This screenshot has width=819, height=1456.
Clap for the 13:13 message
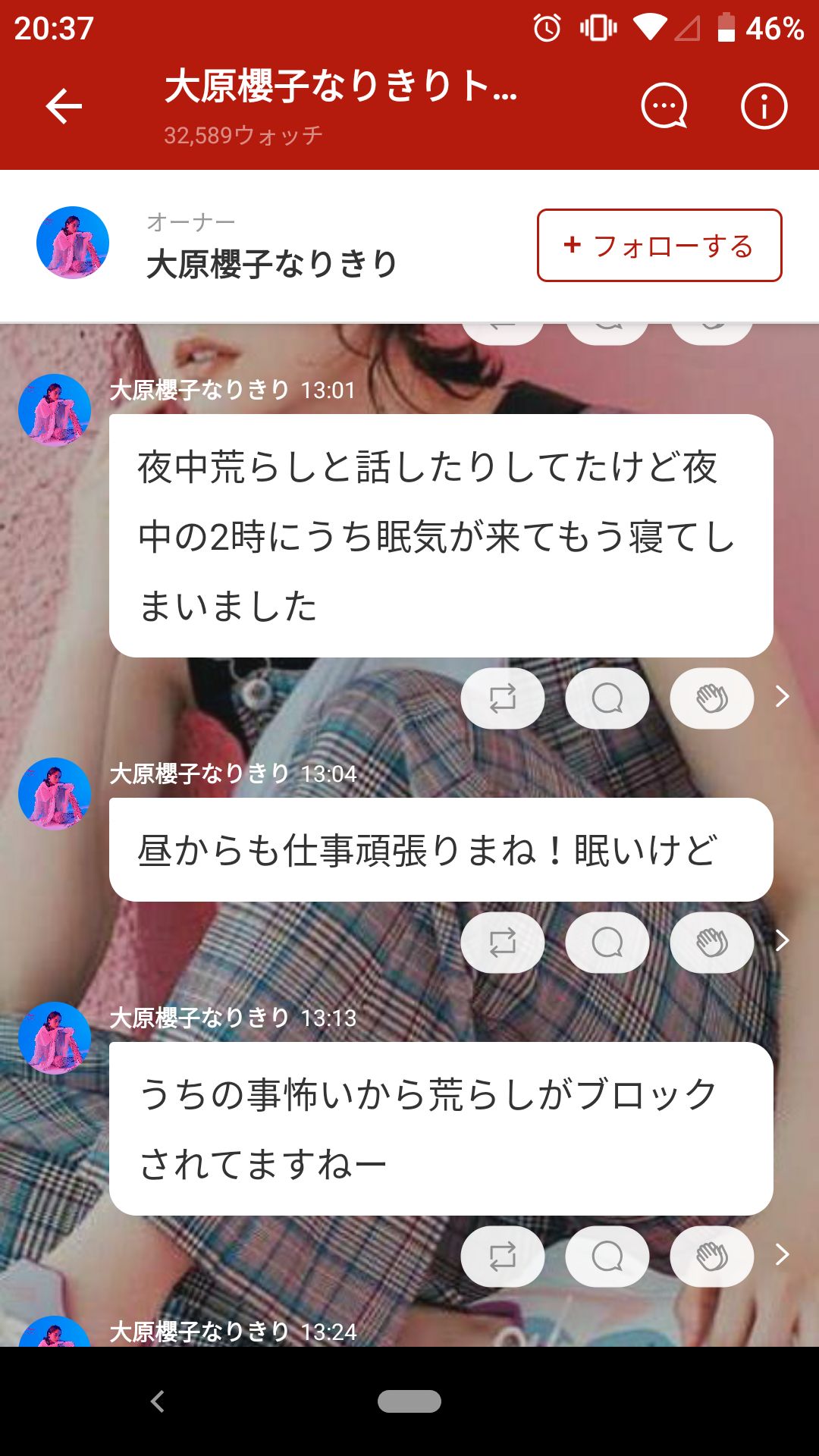(x=711, y=1257)
